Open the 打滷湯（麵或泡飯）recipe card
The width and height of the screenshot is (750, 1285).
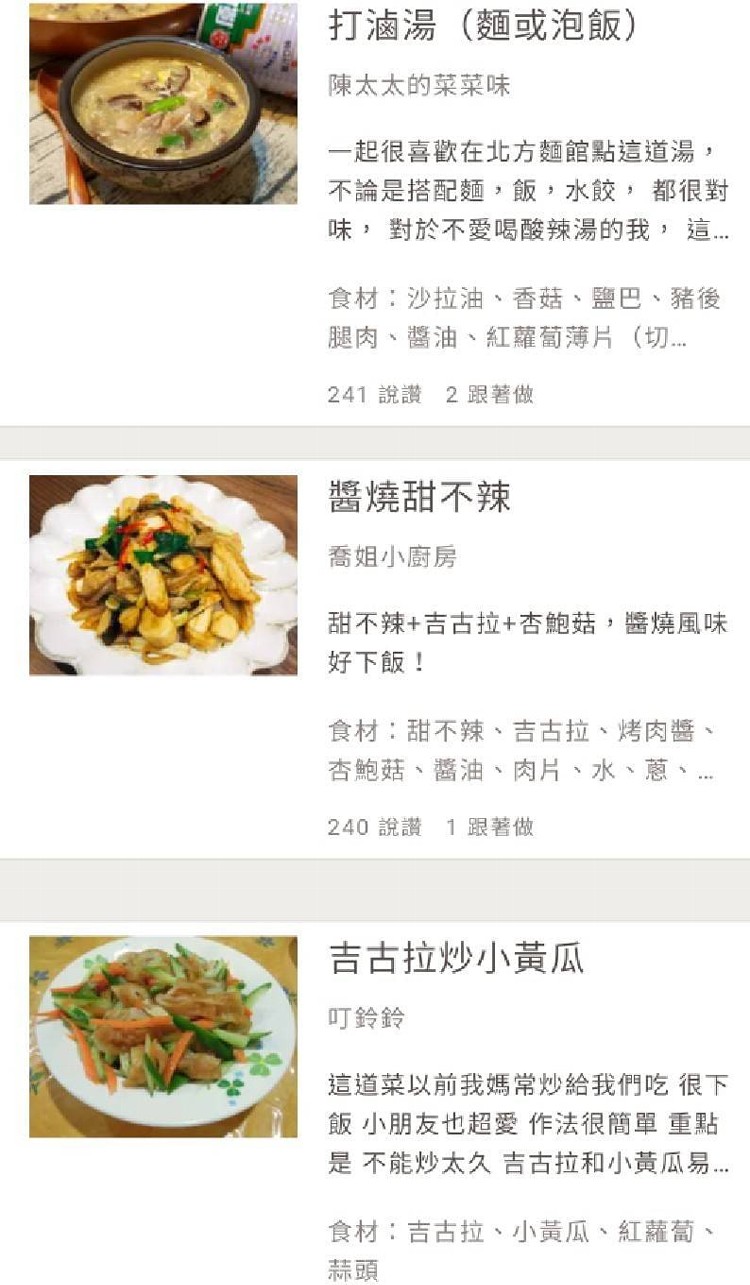tap(484, 26)
